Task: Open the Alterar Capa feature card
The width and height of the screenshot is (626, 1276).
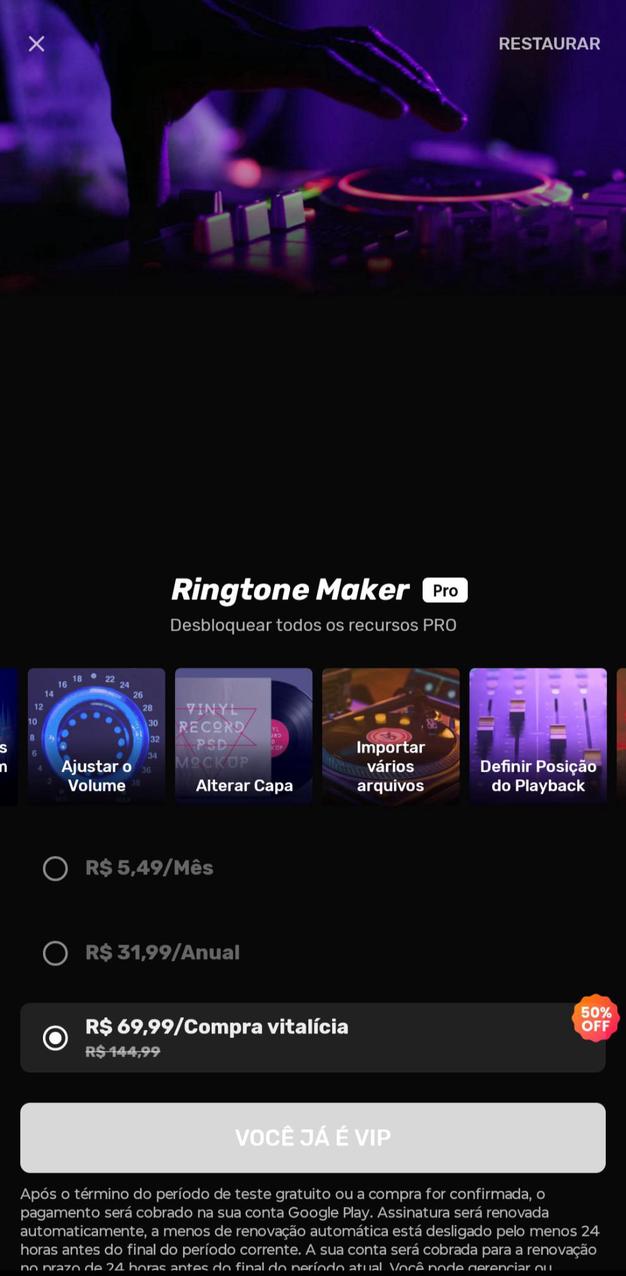Action: pos(244,736)
